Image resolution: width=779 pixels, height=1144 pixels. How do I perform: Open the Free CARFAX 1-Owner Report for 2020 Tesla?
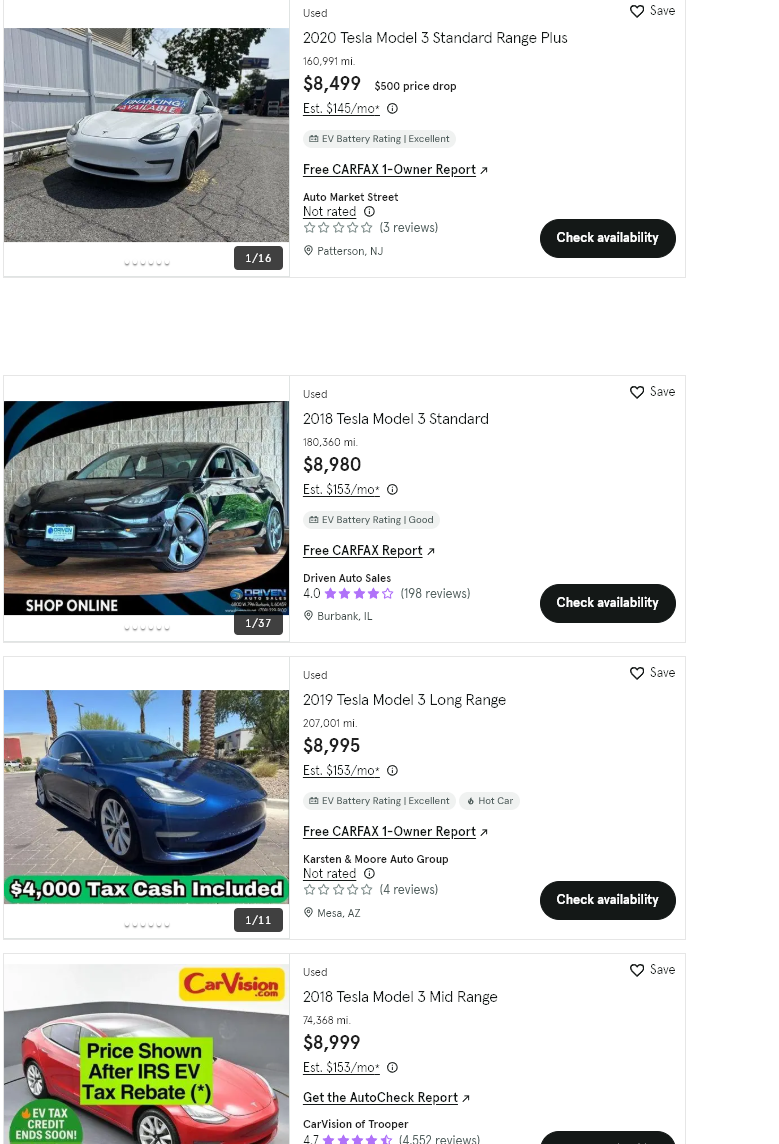coord(390,170)
